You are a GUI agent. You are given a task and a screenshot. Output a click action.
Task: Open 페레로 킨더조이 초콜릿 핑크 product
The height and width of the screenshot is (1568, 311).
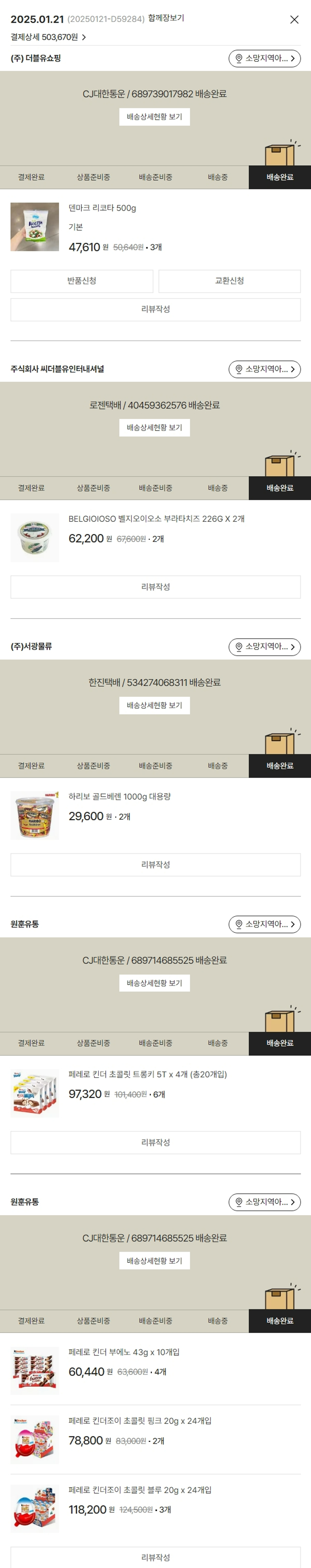click(x=140, y=1421)
